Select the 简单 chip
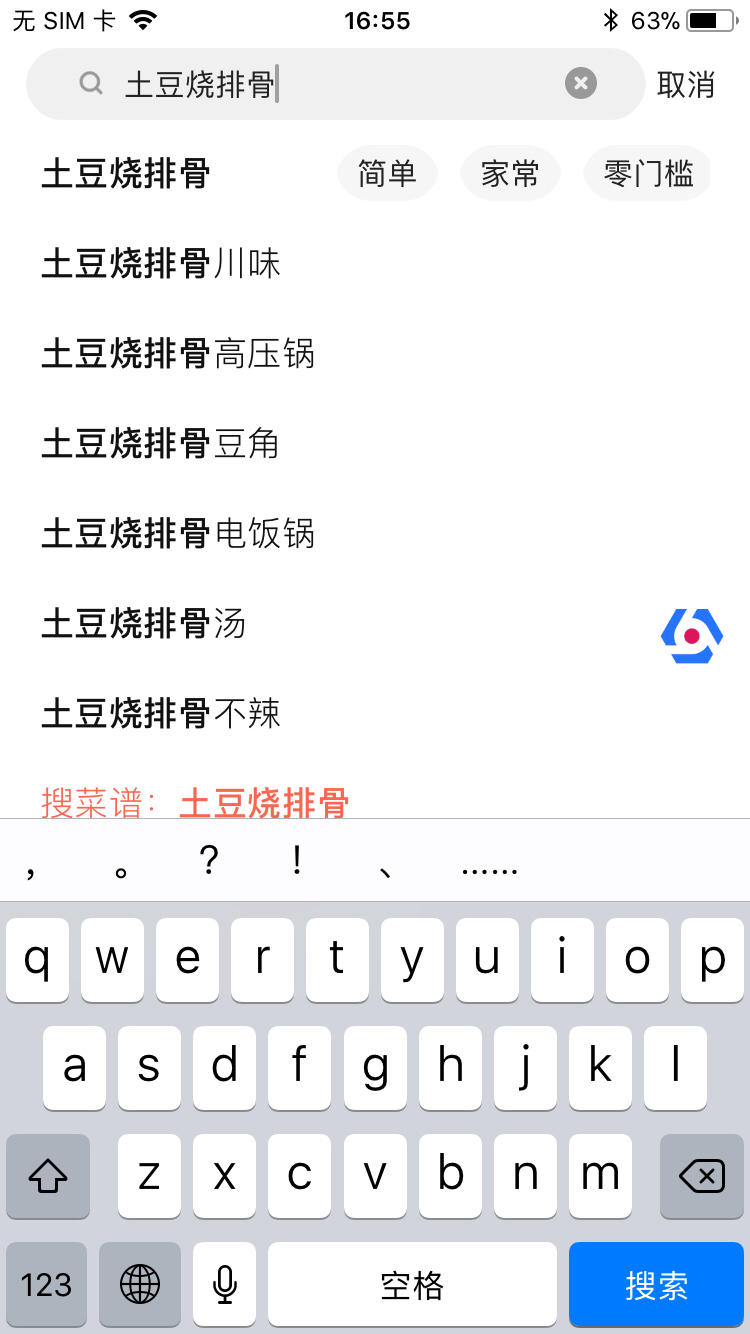This screenshot has height=1334, width=750. pyautogui.click(x=387, y=174)
